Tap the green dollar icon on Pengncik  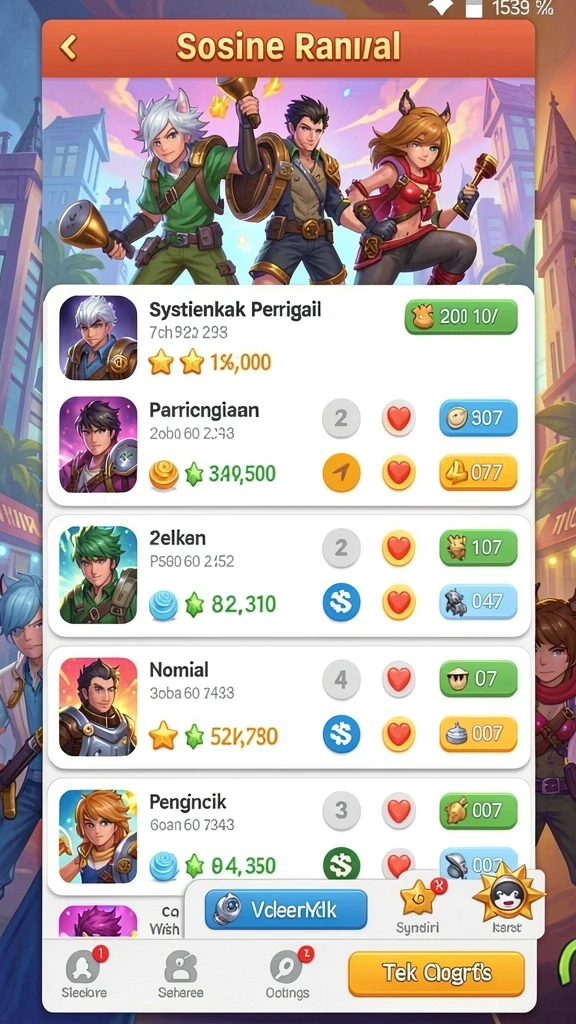pyautogui.click(x=341, y=866)
